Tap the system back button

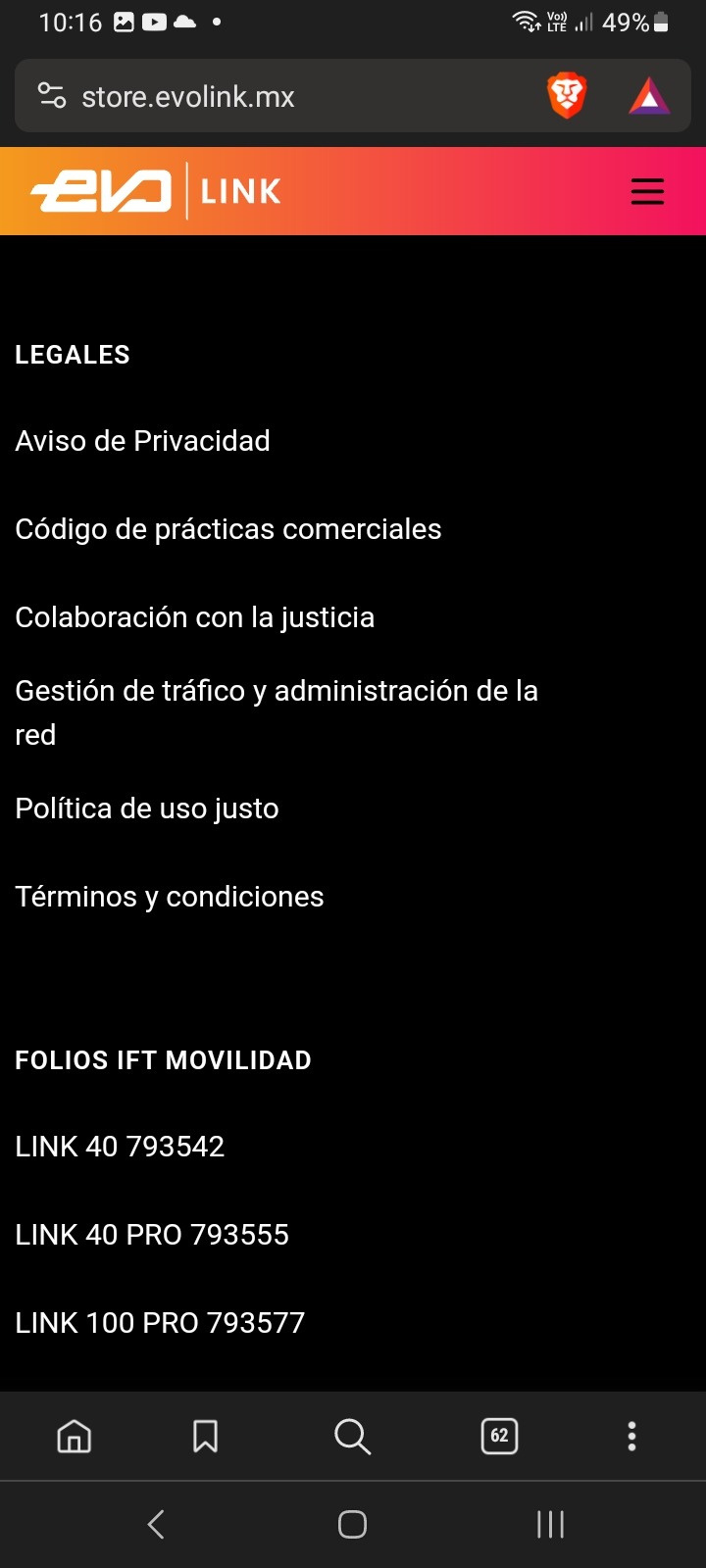(156, 1524)
